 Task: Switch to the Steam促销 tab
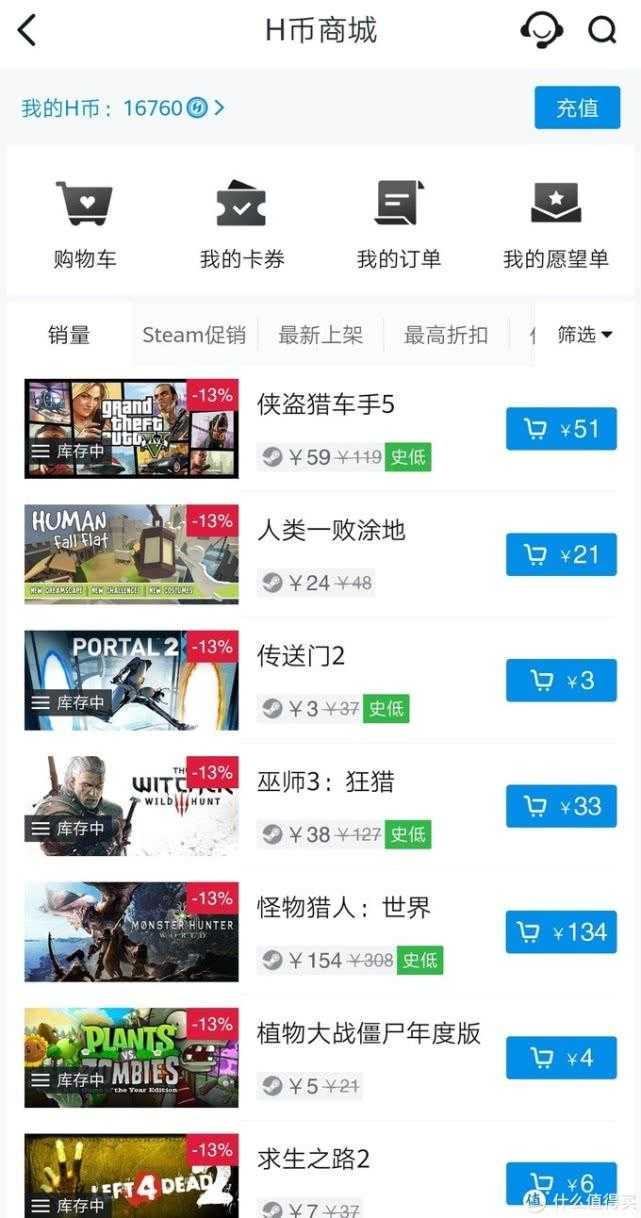(x=194, y=335)
